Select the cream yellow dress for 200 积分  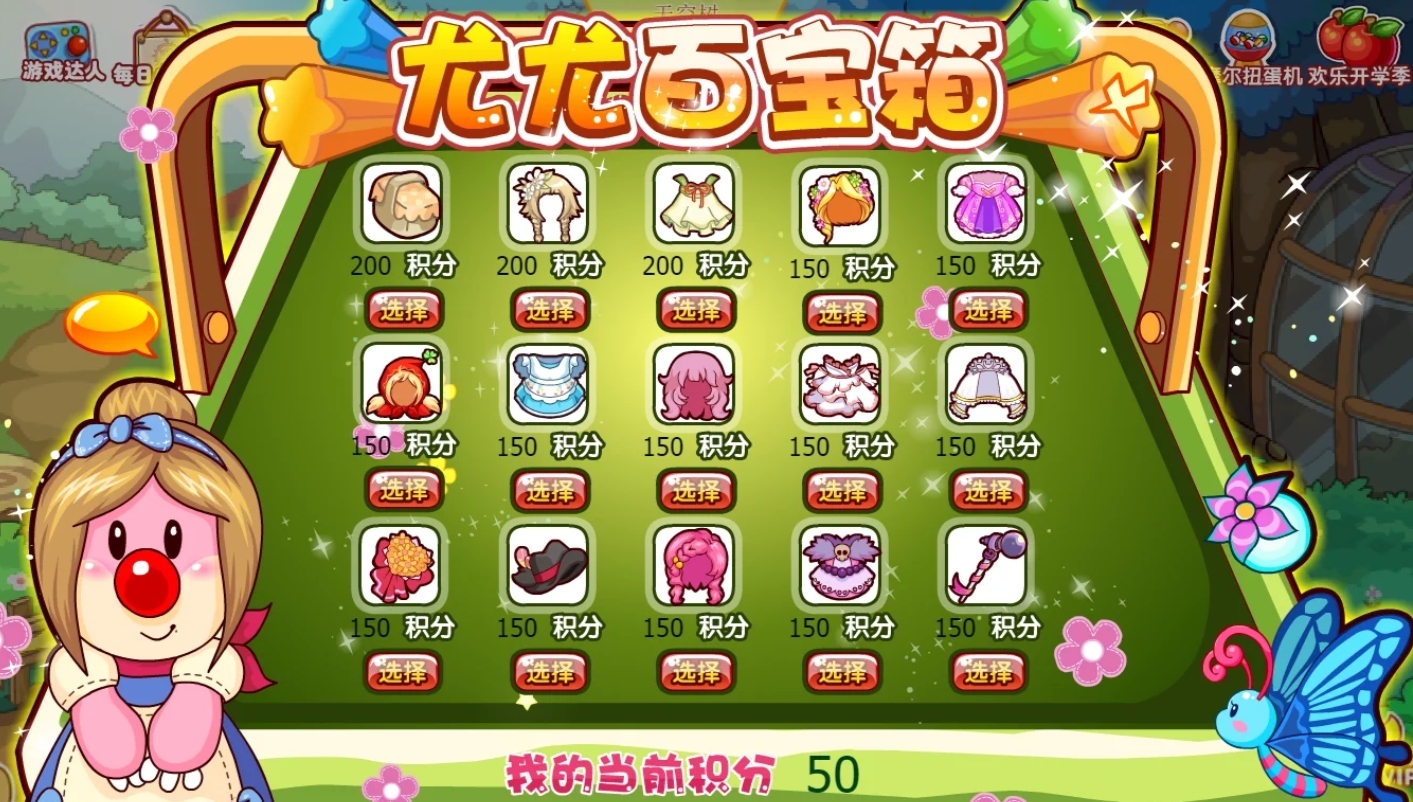[x=695, y=311]
